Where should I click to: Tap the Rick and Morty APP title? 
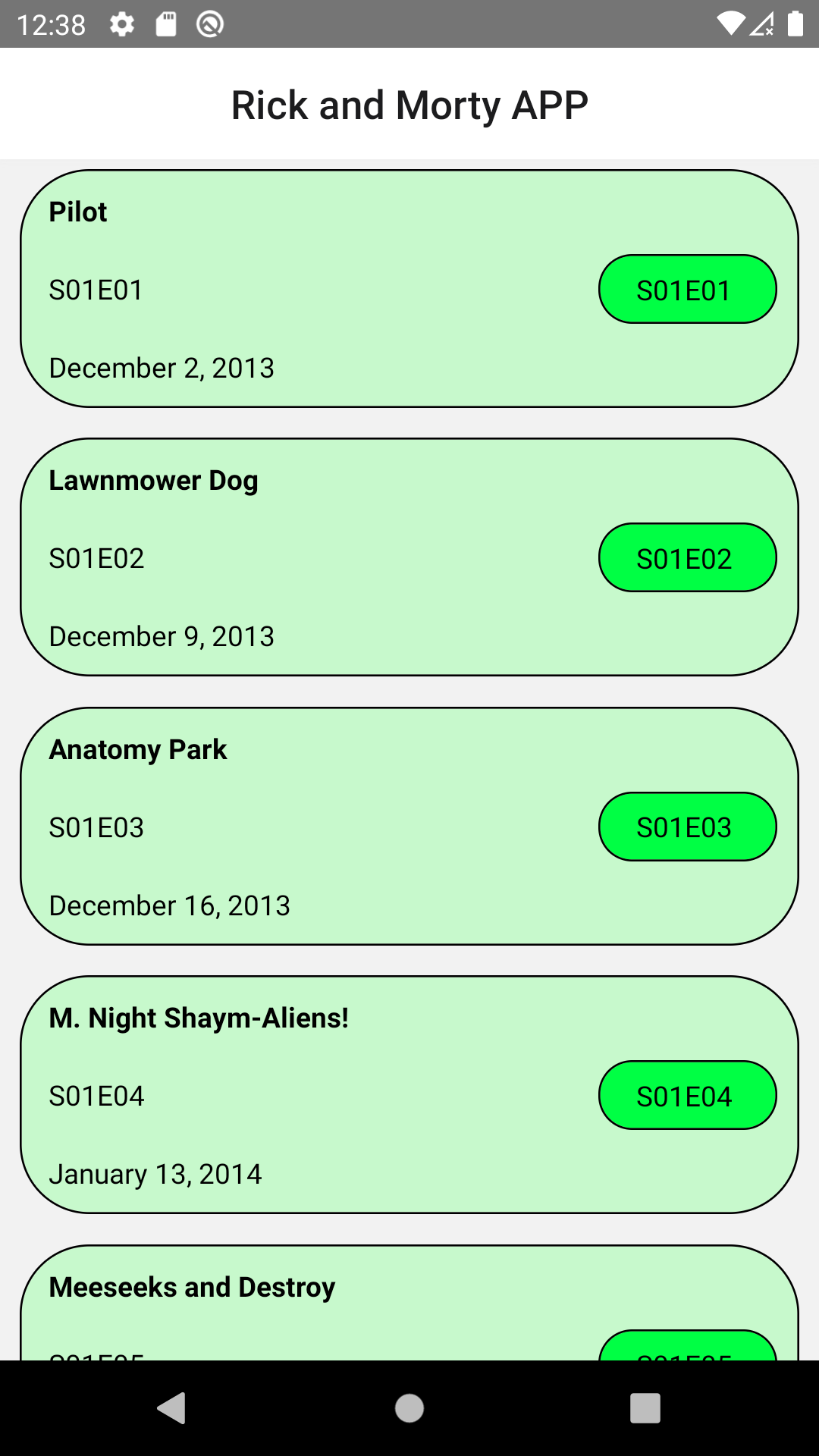(x=409, y=104)
